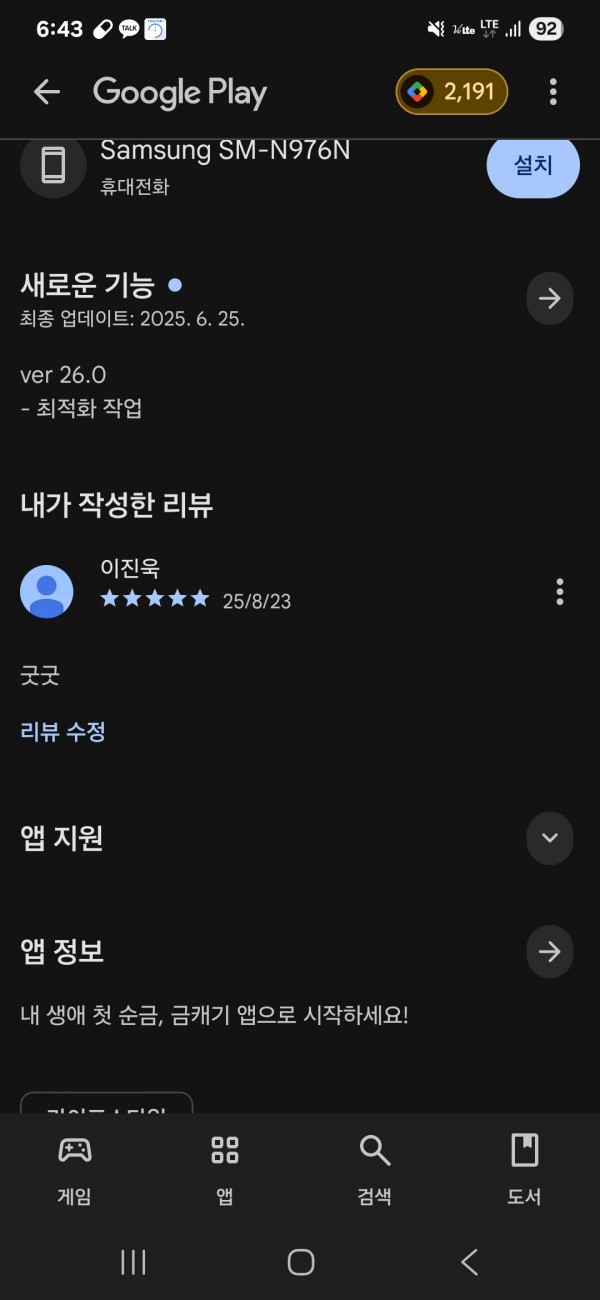This screenshot has width=600, height=1300.
Task: Tap the system home button
Action: tap(300, 1261)
